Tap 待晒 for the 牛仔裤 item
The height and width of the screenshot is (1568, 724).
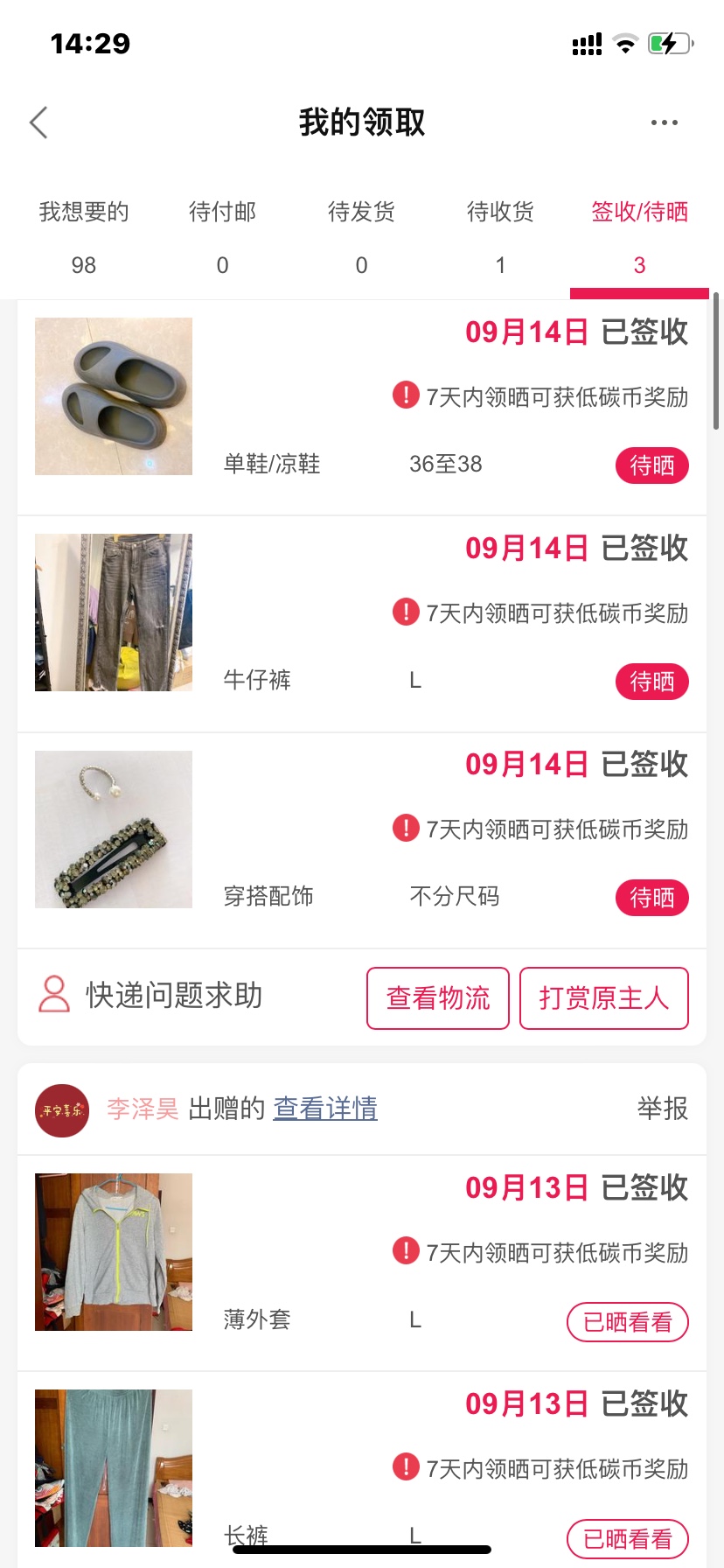pyautogui.click(x=651, y=682)
